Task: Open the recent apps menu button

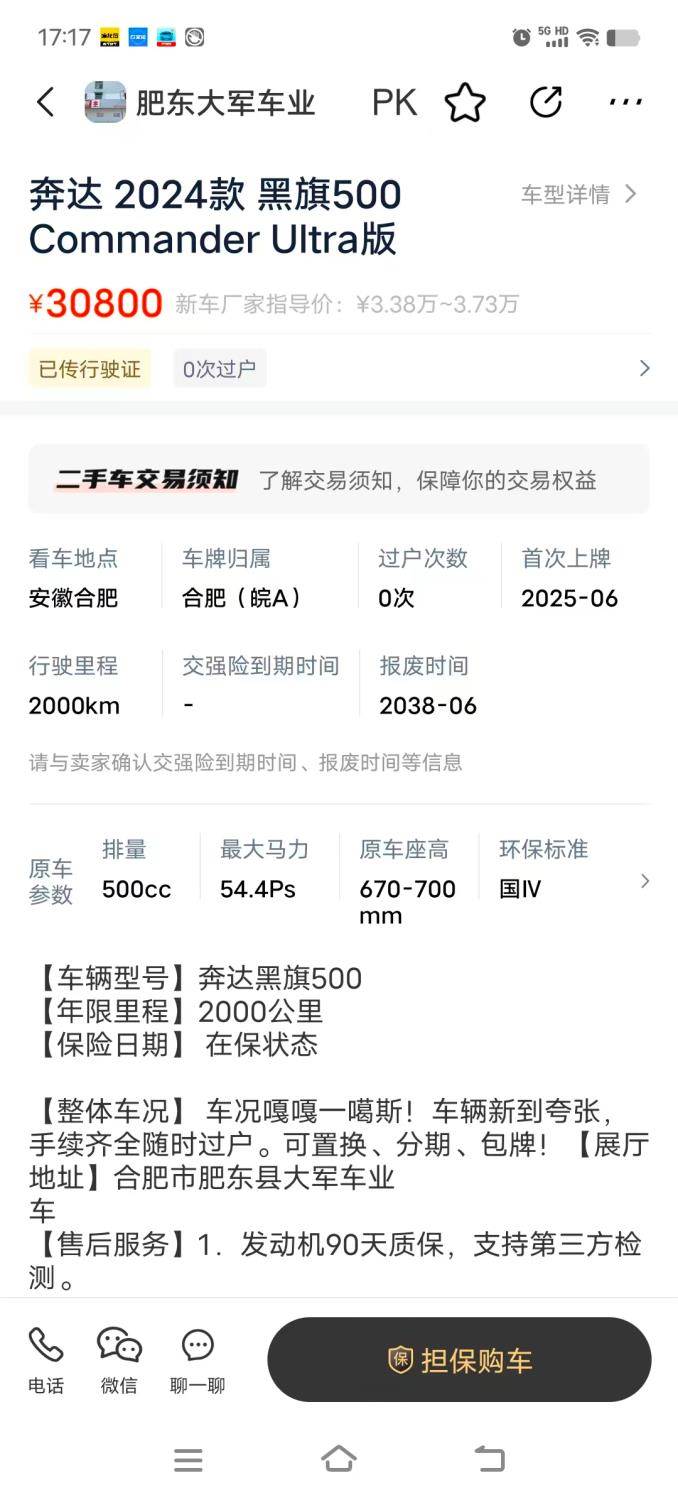Action: [188, 1460]
